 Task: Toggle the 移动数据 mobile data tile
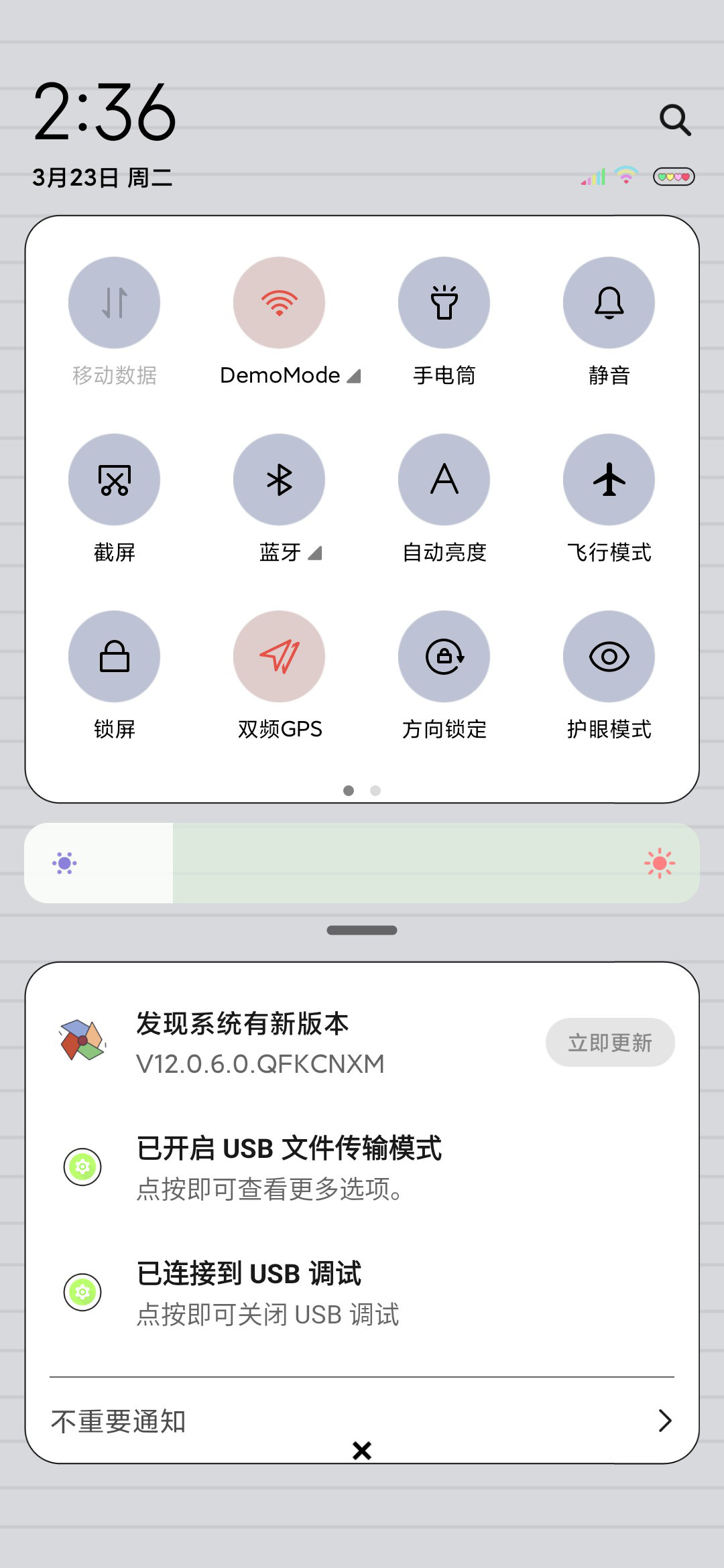[x=114, y=303]
